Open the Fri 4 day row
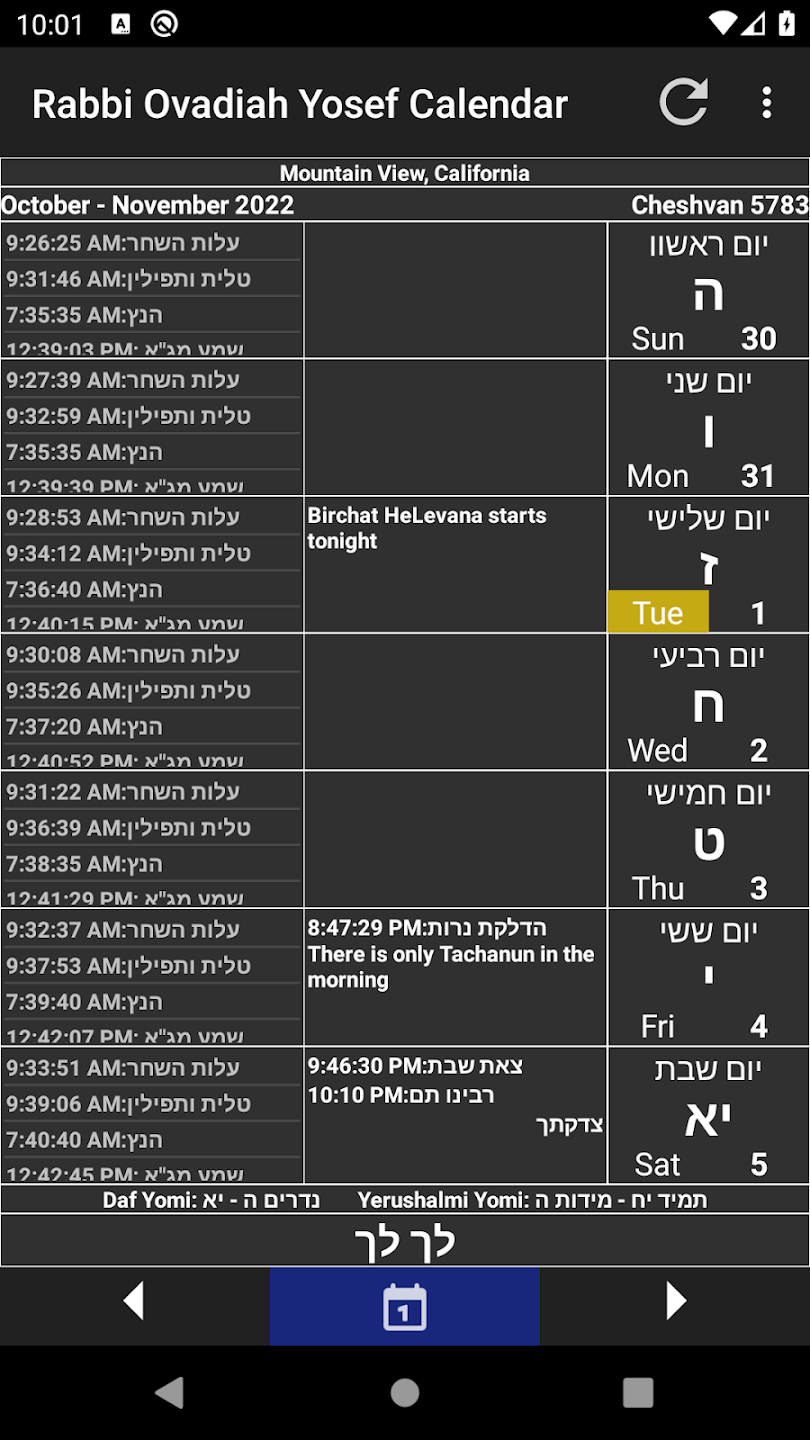 coord(405,977)
